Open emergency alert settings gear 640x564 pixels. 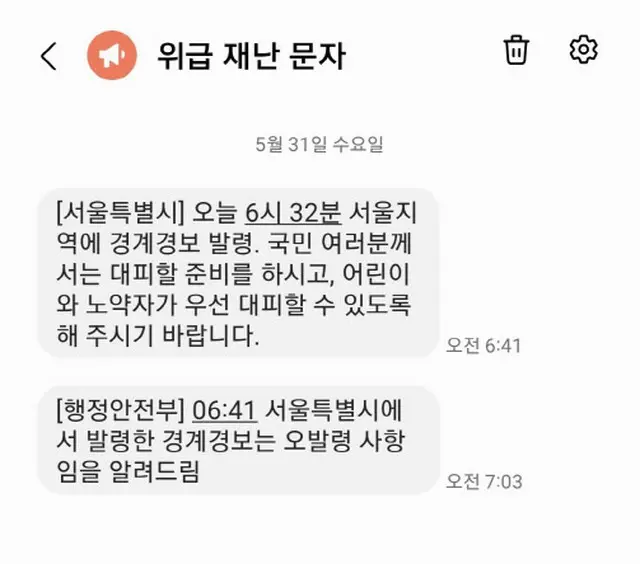coord(583,49)
